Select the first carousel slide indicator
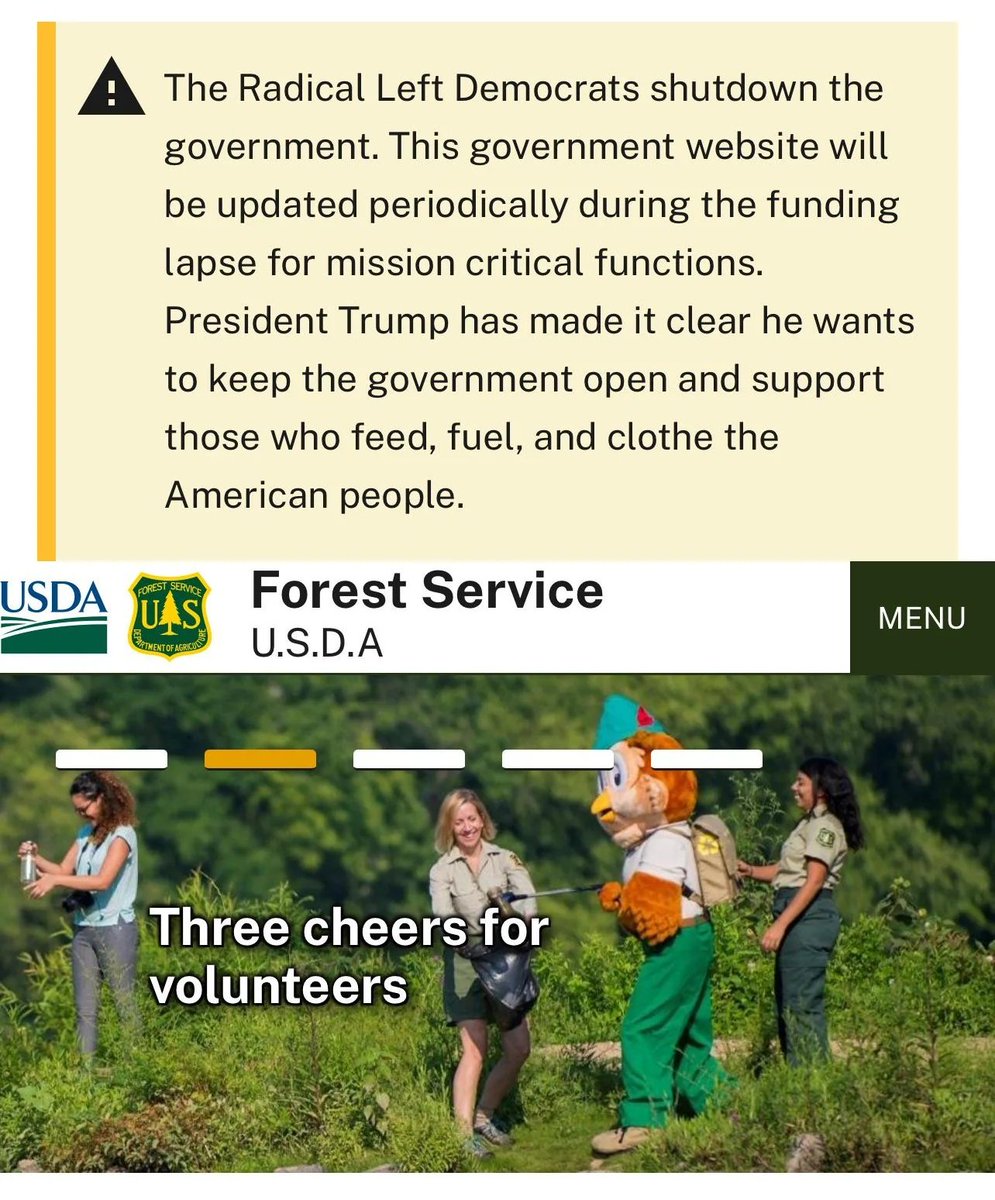 pos(111,759)
